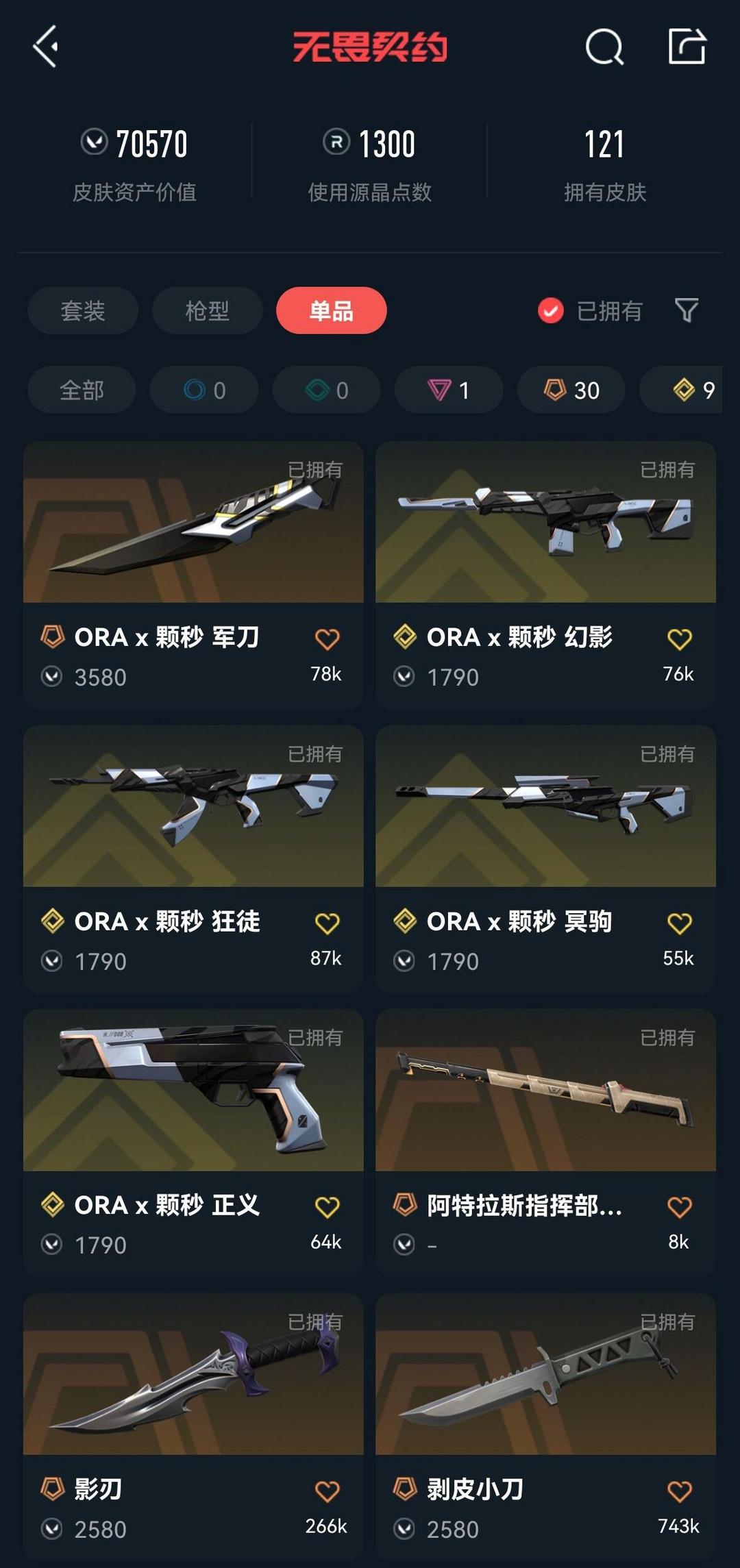Like the ORA x 颗秒 正义 skin
This screenshot has height=1568, width=740.
327,1207
